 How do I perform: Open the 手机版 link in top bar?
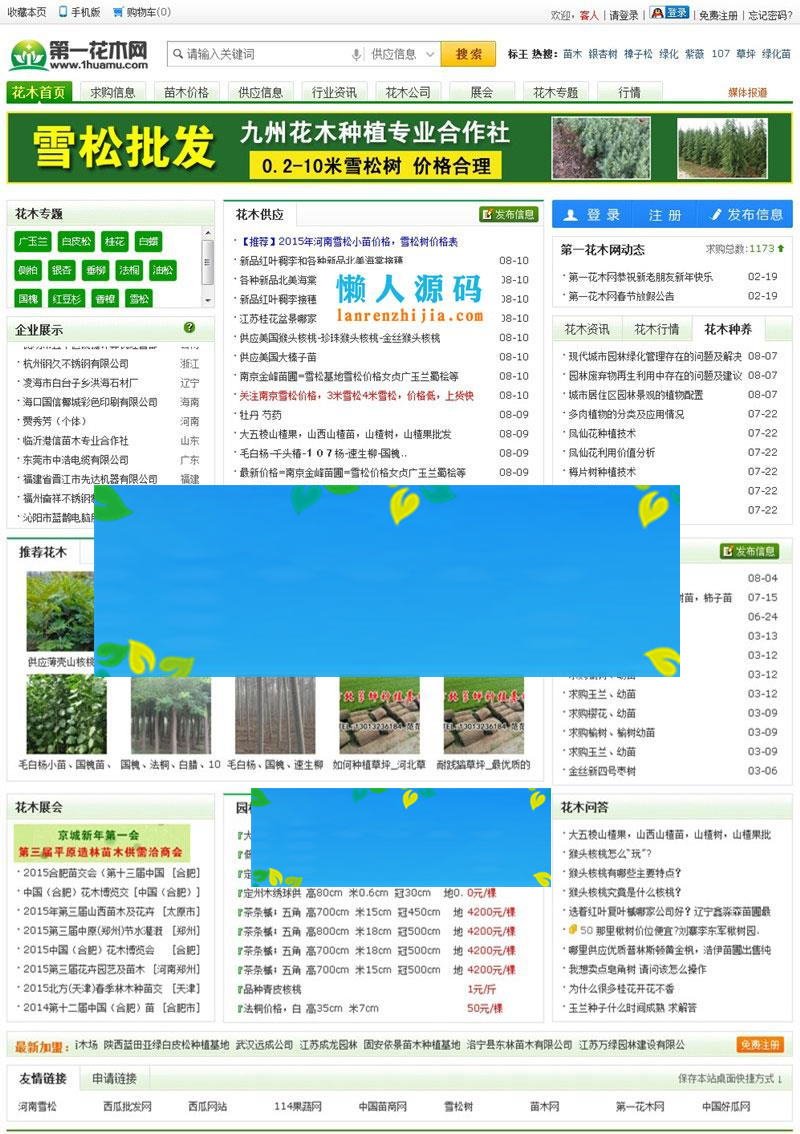[x=80, y=13]
